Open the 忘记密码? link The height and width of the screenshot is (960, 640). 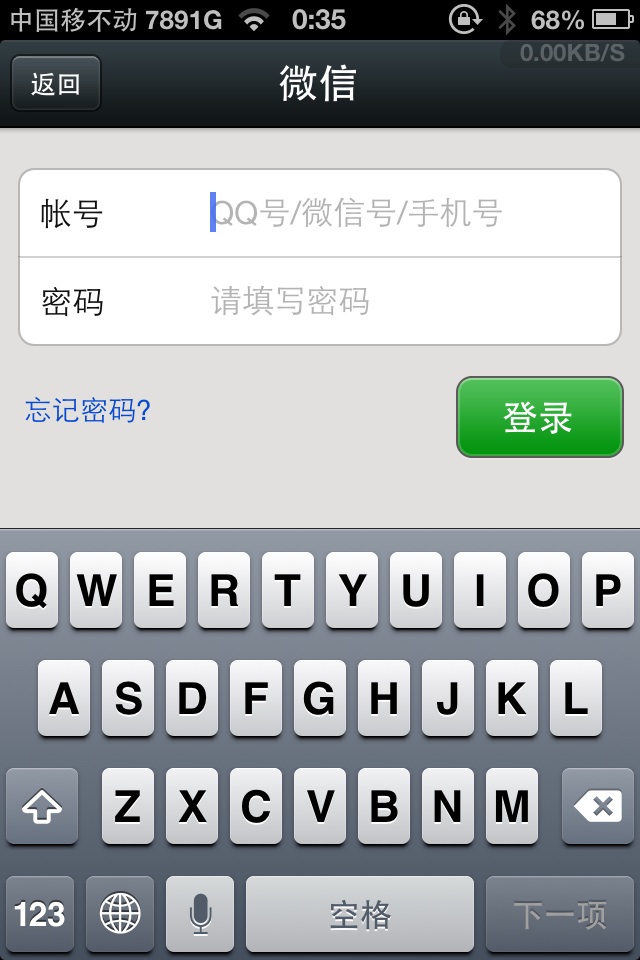(88, 410)
